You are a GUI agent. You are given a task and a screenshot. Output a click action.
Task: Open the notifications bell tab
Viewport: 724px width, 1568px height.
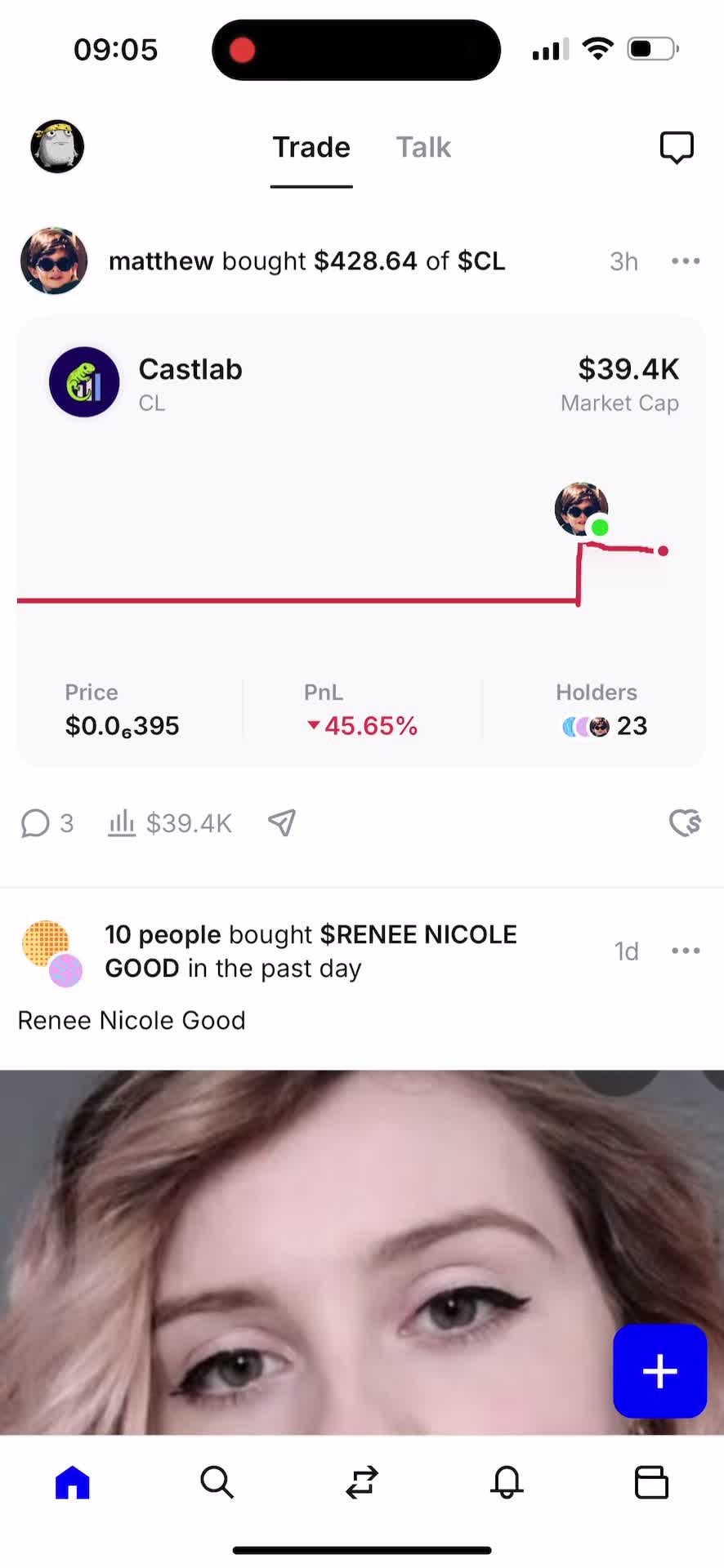click(507, 1482)
